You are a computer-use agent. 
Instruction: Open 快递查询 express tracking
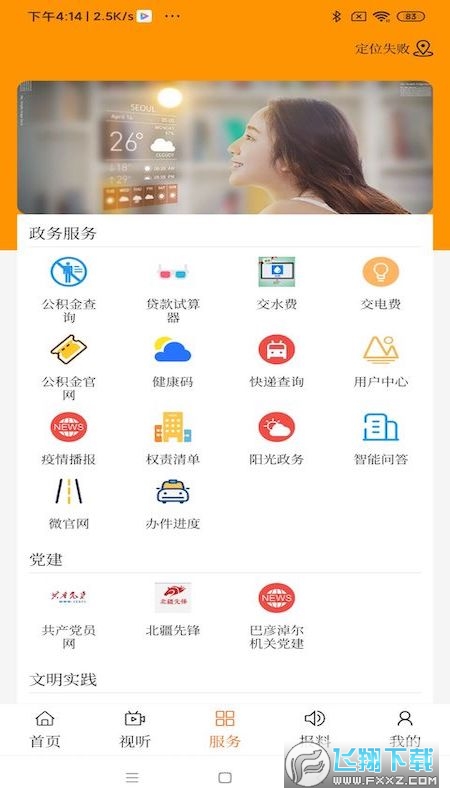point(277,361)
